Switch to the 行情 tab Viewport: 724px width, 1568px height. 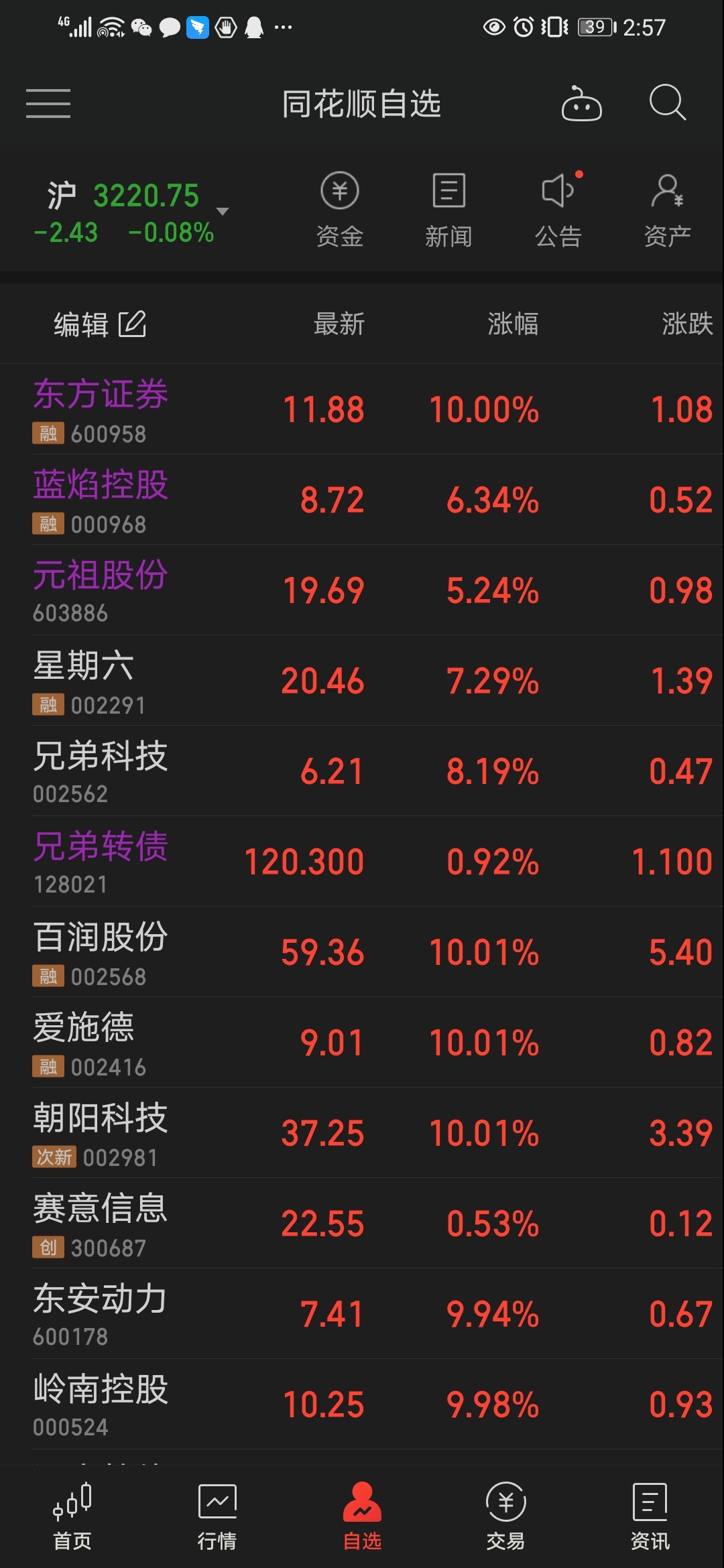click(x=217, y=1517)
